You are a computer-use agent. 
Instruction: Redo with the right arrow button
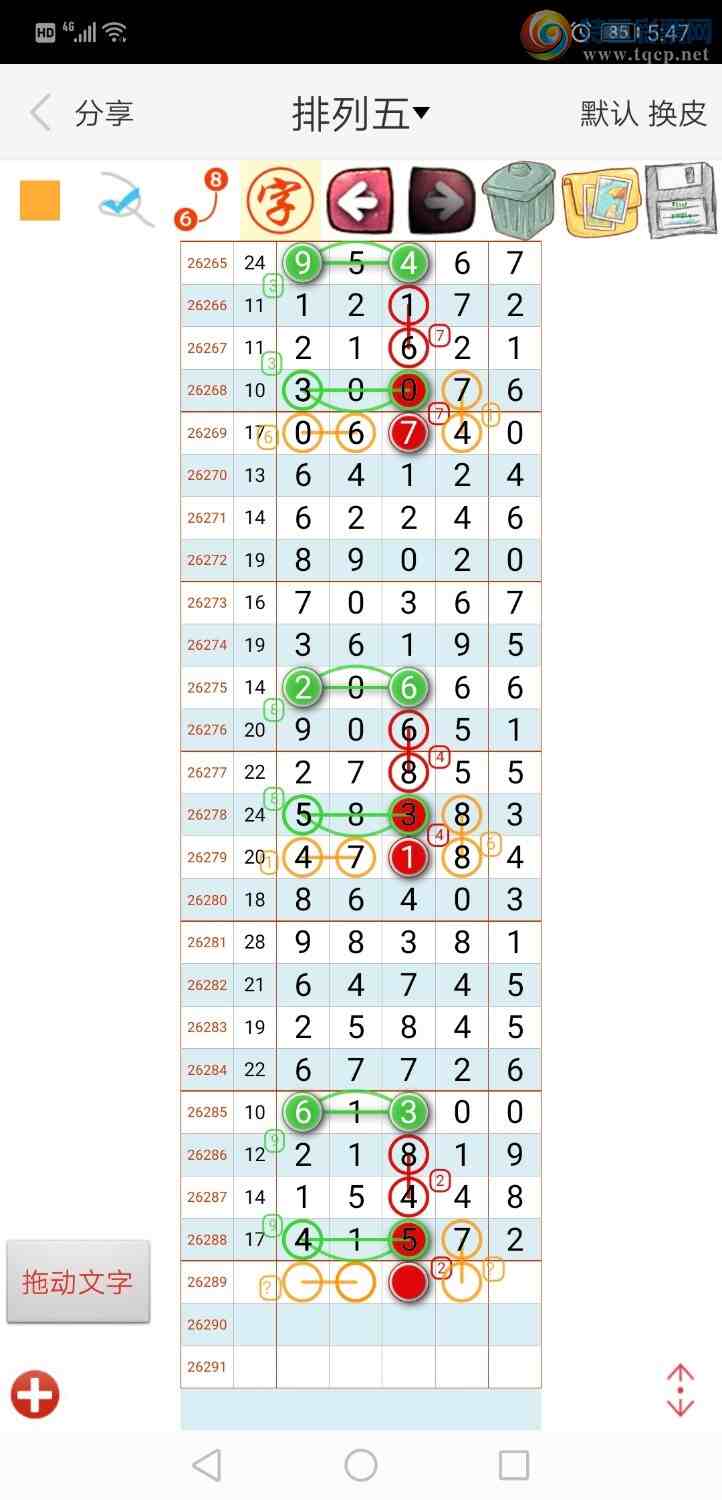coord(440,201)
